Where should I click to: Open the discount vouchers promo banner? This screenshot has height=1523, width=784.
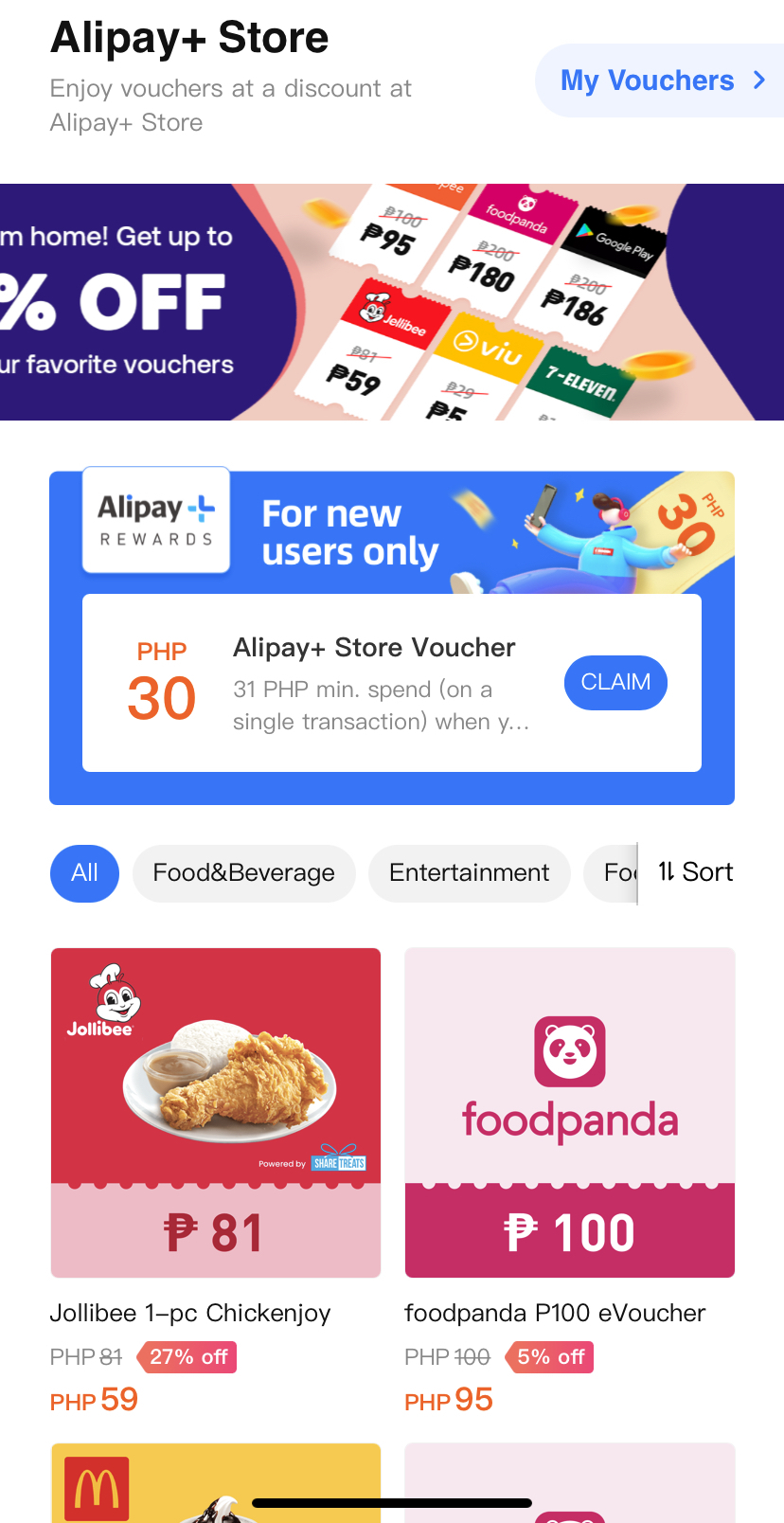coord(392,302)
